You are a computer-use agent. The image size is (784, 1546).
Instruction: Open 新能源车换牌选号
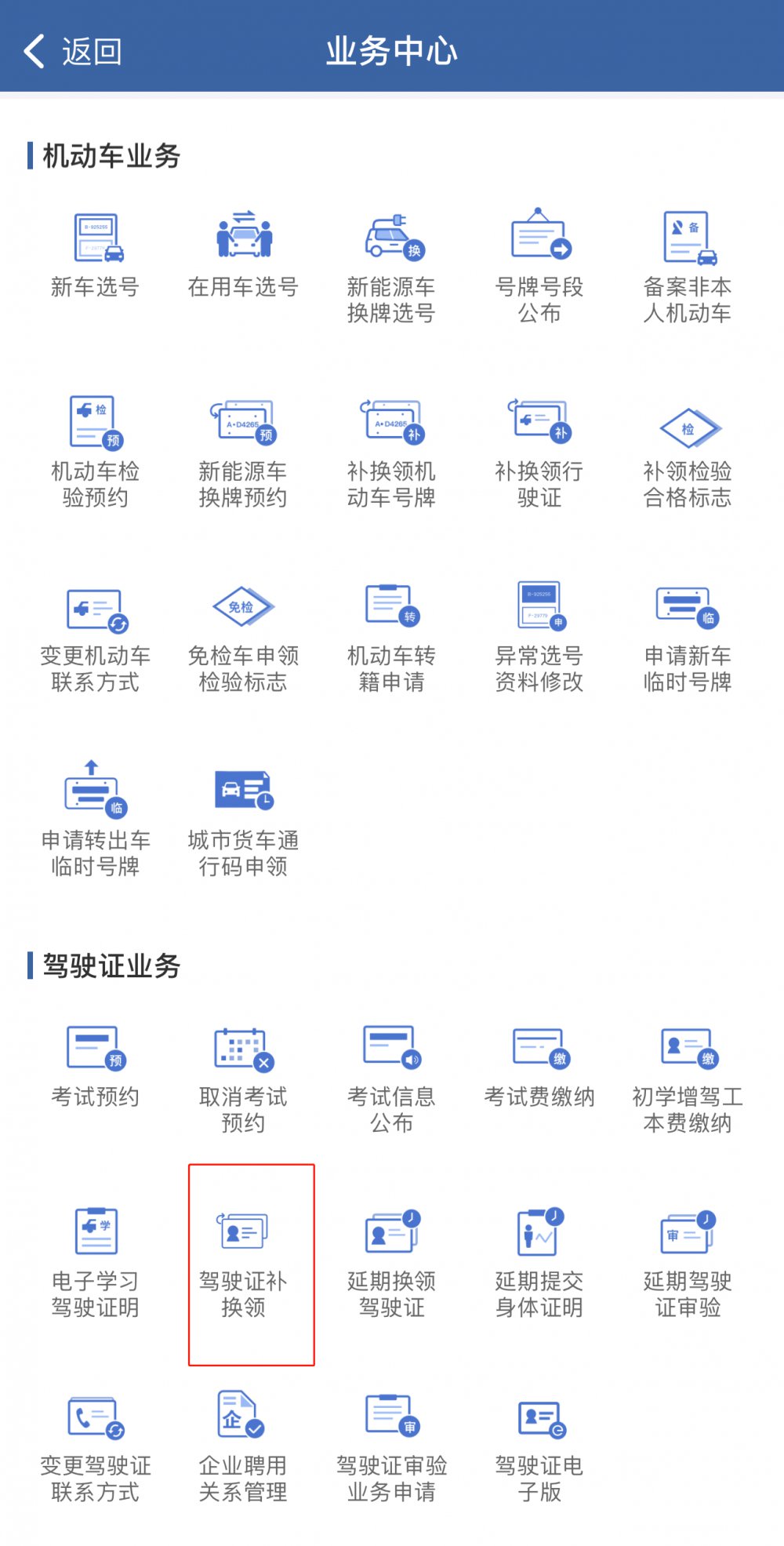[x=391, y=267]
